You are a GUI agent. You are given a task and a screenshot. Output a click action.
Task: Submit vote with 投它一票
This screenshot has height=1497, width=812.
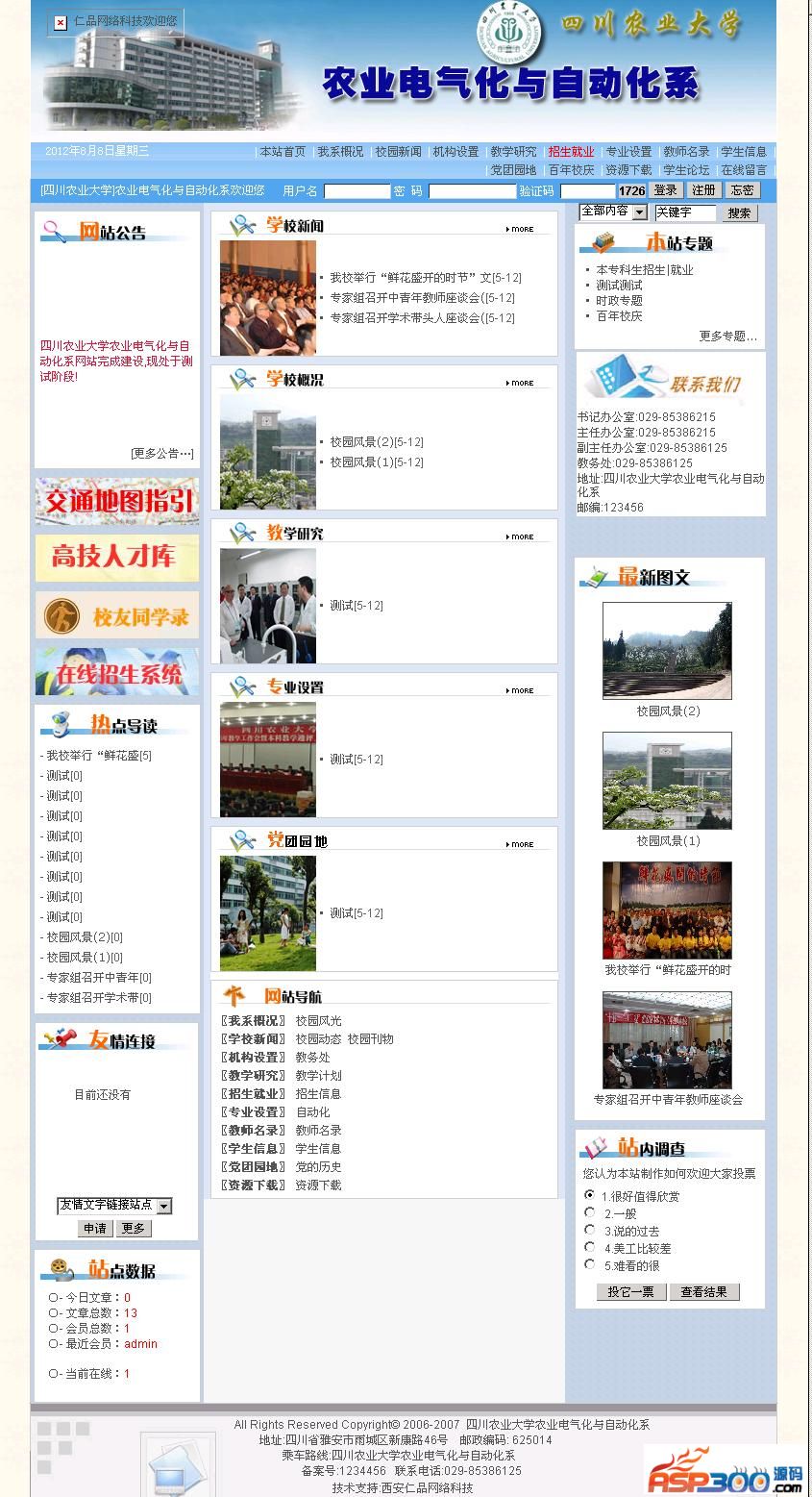tap(630, 1292)
